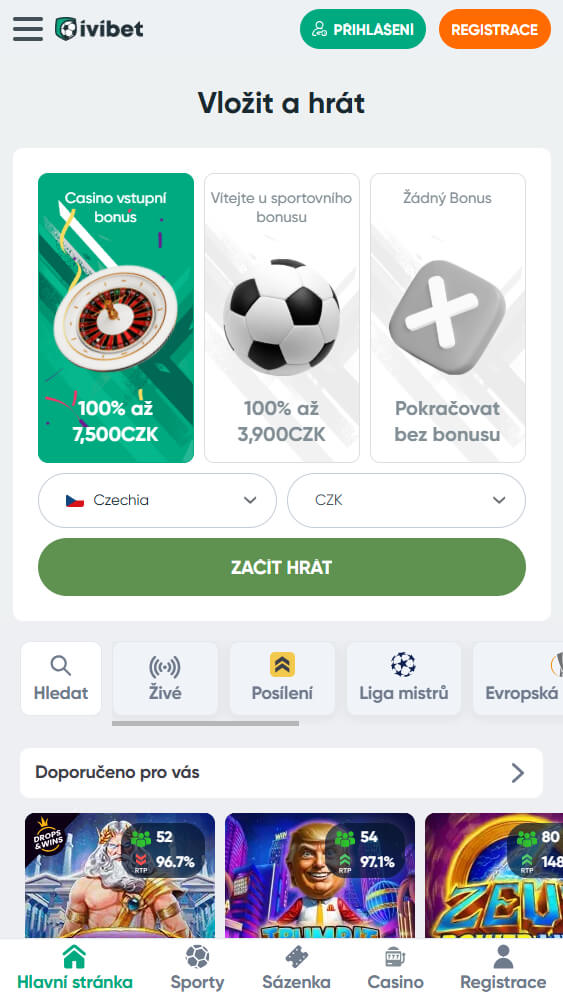Screen dimensions: 563x1000
Task: Switch to the Sporty tab
Action: tap(198, 968)
